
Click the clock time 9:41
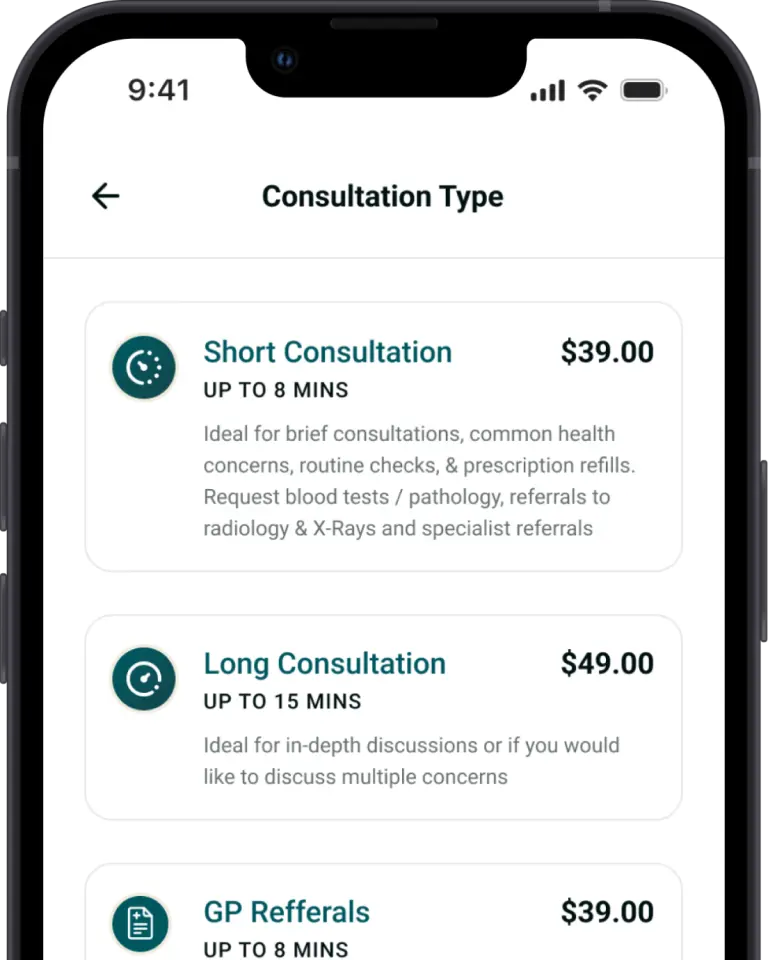coord(160,90)
